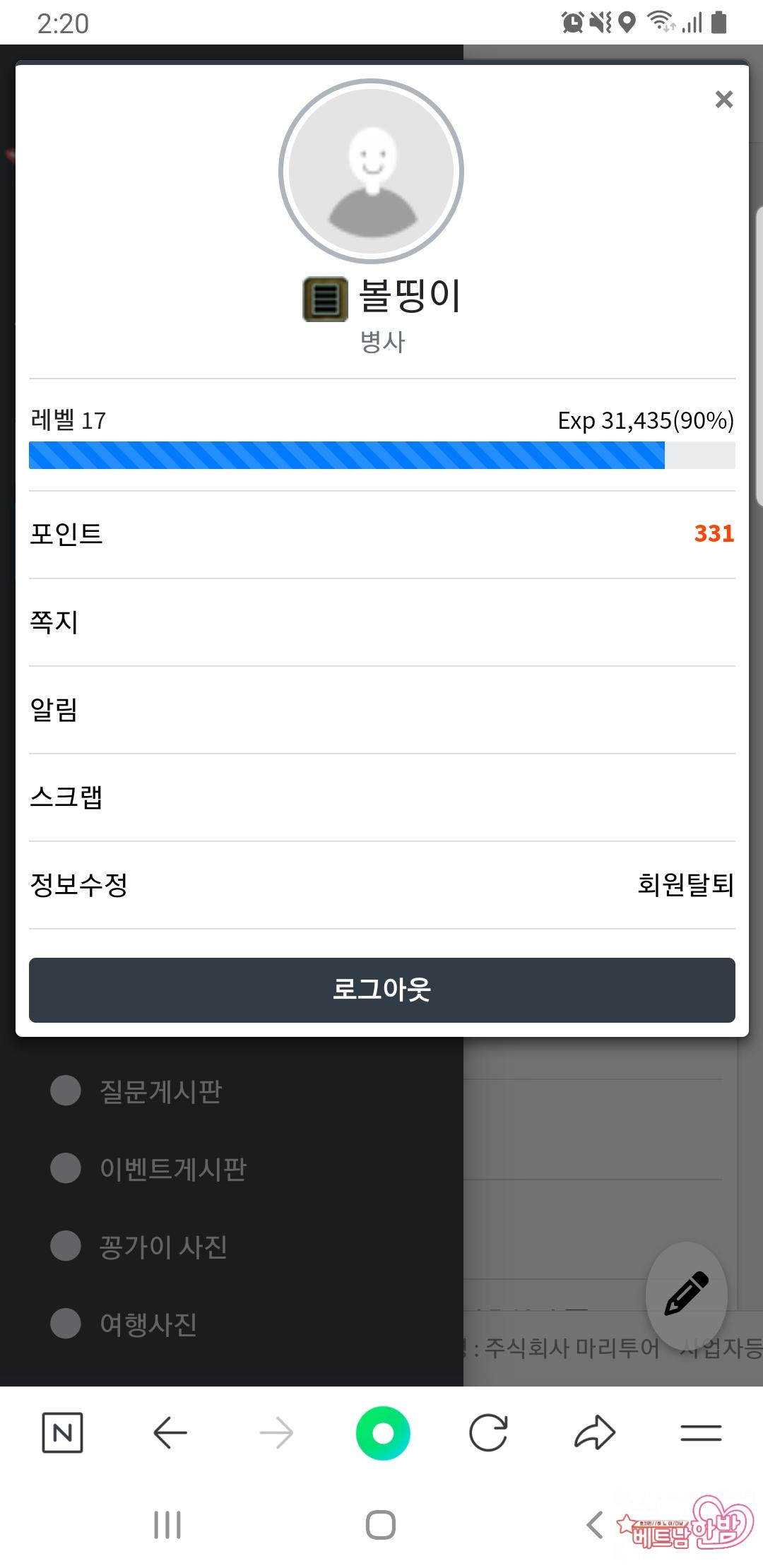Go back in the browser toolbar
The height and width of the screenshot is (1568, 763).
pos(170,1433)
